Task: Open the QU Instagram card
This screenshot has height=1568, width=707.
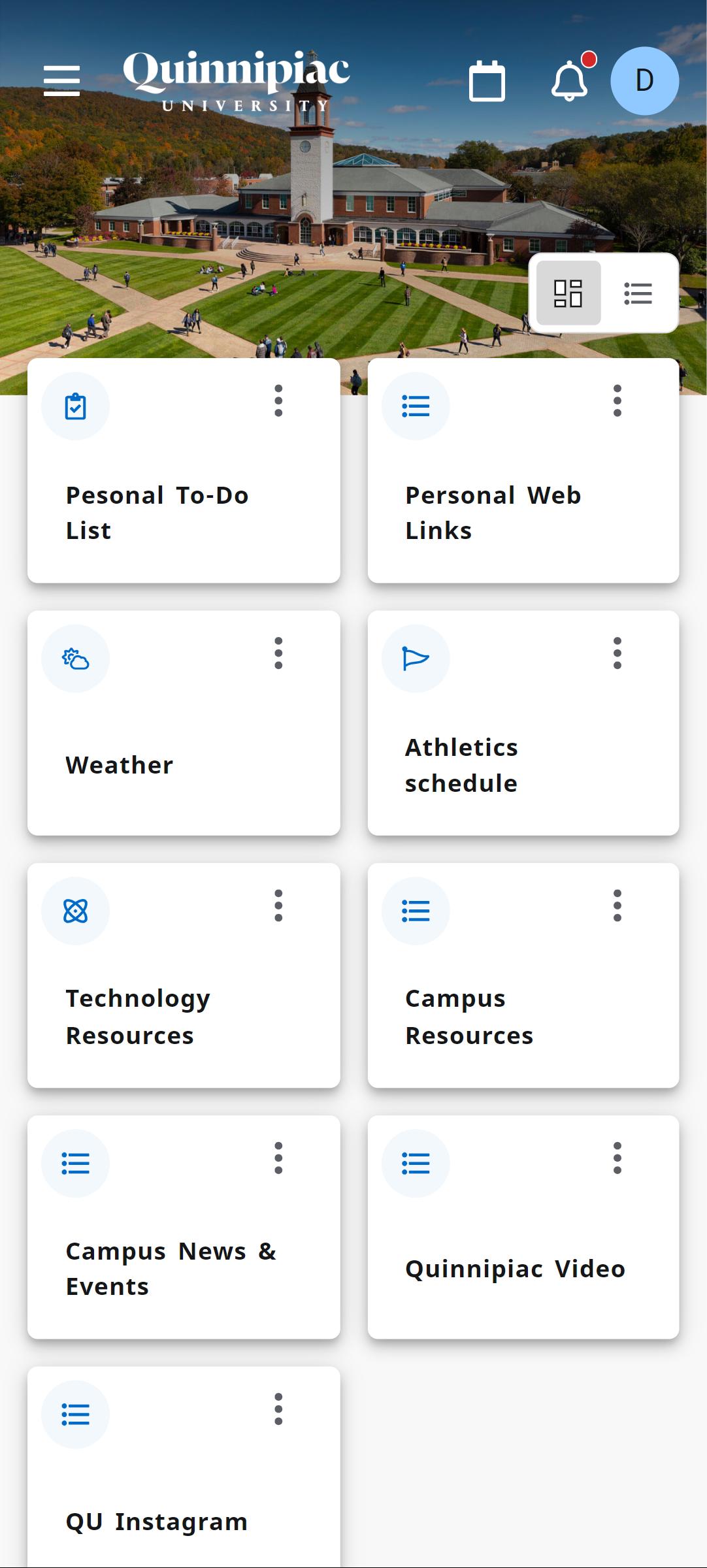Action: pyautogui.click(x=184, y=1467)
